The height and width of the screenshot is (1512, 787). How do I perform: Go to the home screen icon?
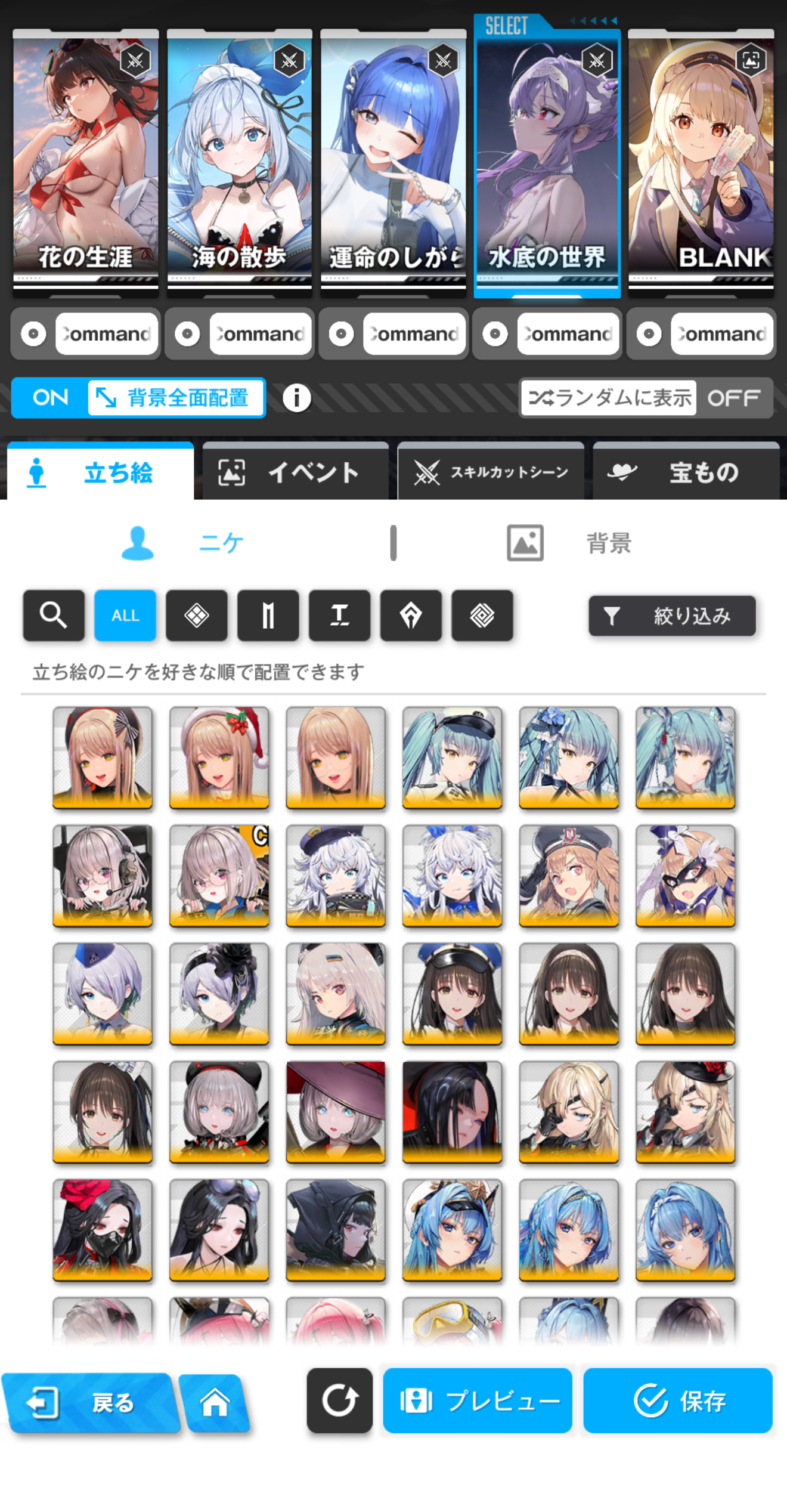click(x=215, y=1403)
